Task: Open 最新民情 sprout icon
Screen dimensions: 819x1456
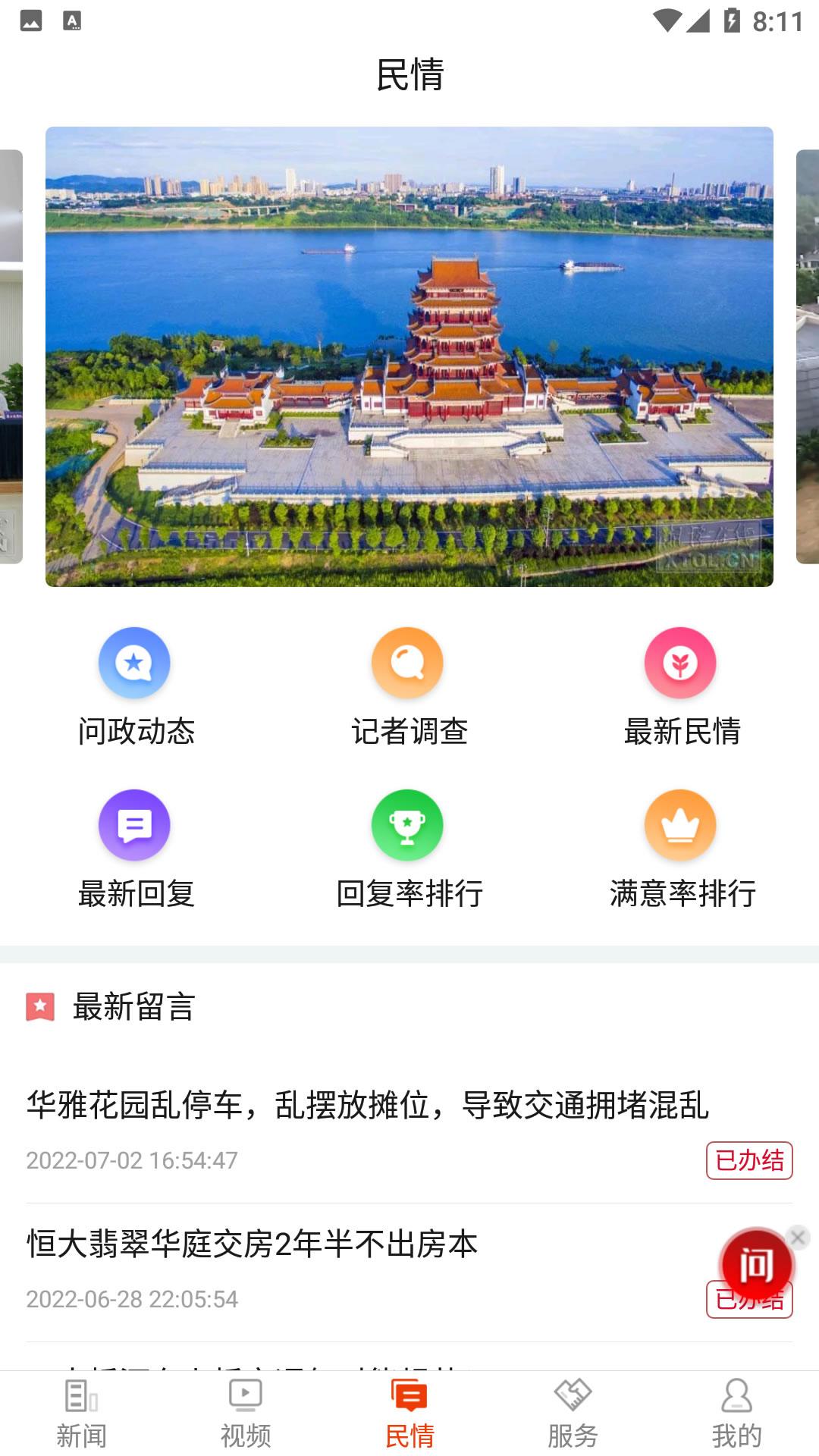Action: click(x=680, y=662)
